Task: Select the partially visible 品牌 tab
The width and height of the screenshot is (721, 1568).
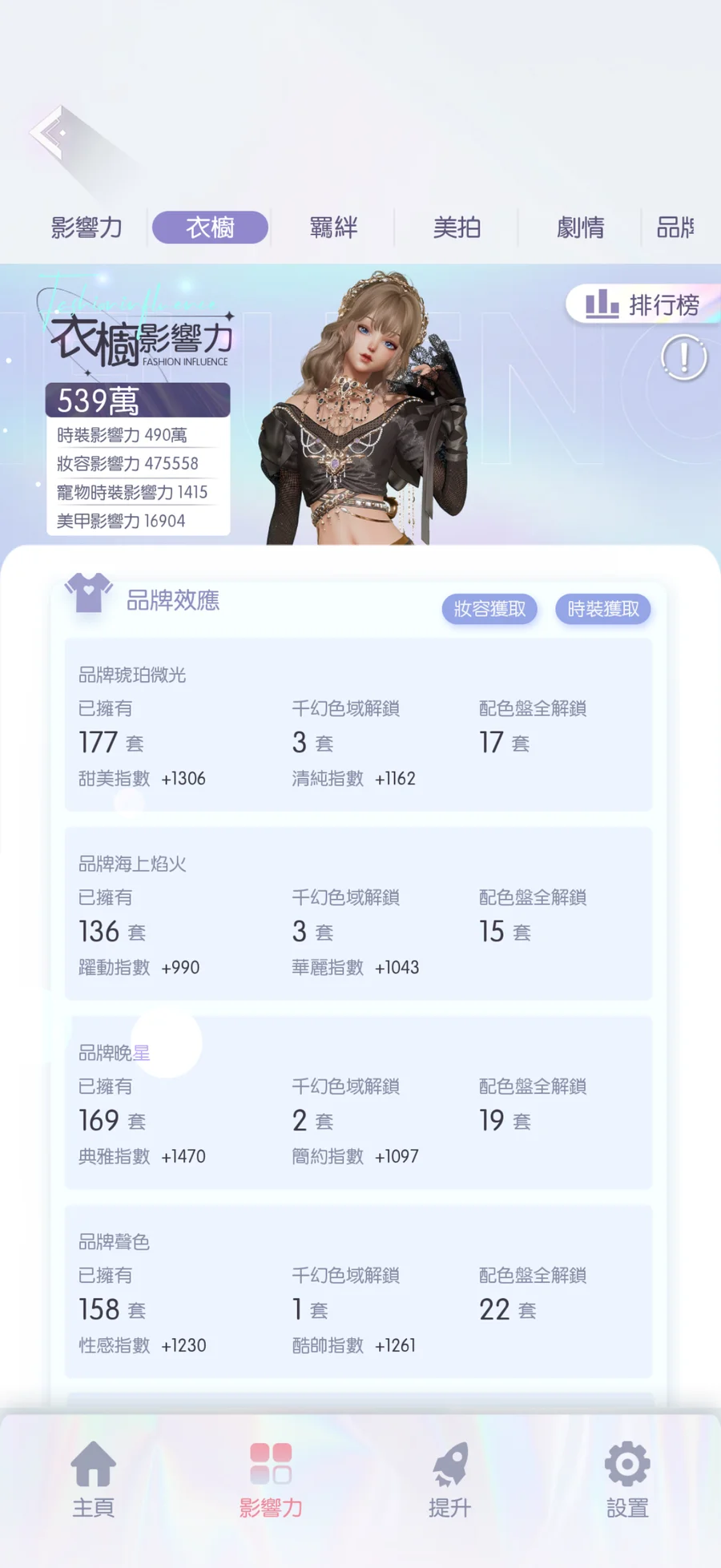Action: (x=675, y=228)
